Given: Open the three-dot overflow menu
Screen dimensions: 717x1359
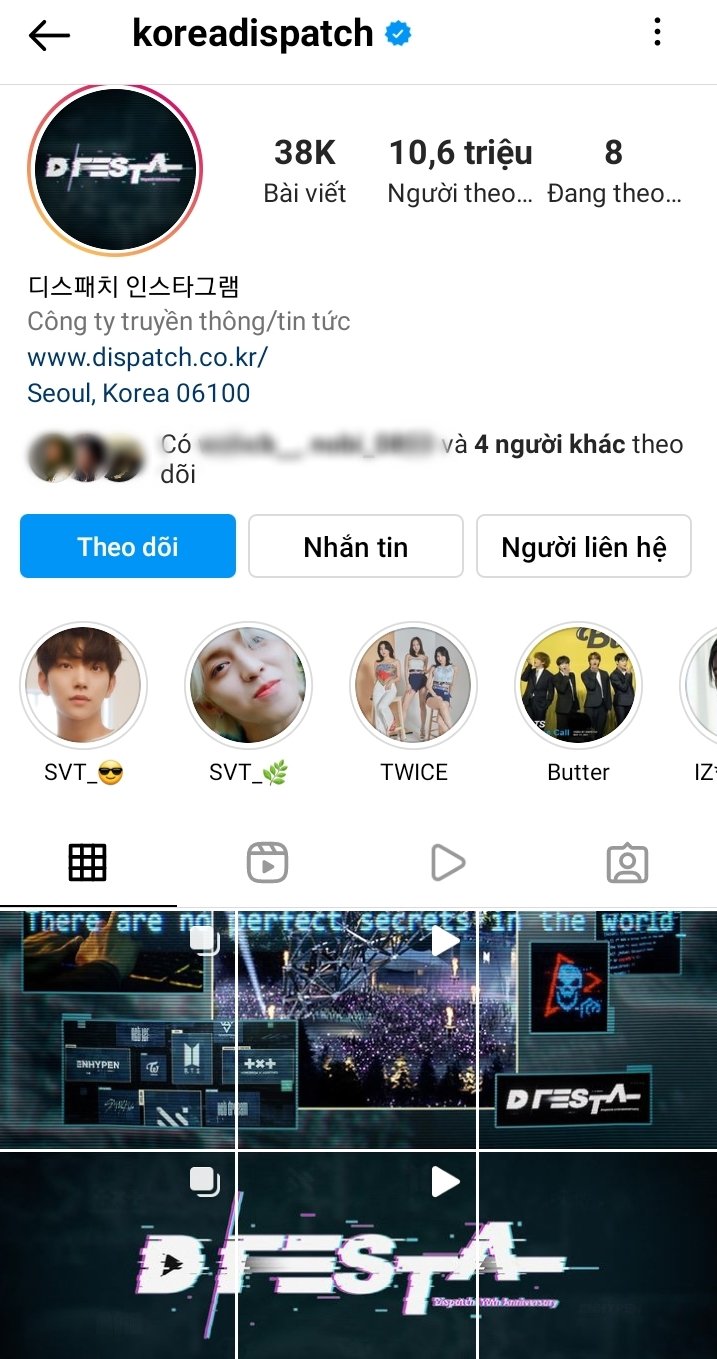Looking at the screenshot, I should tap(657, 33).
